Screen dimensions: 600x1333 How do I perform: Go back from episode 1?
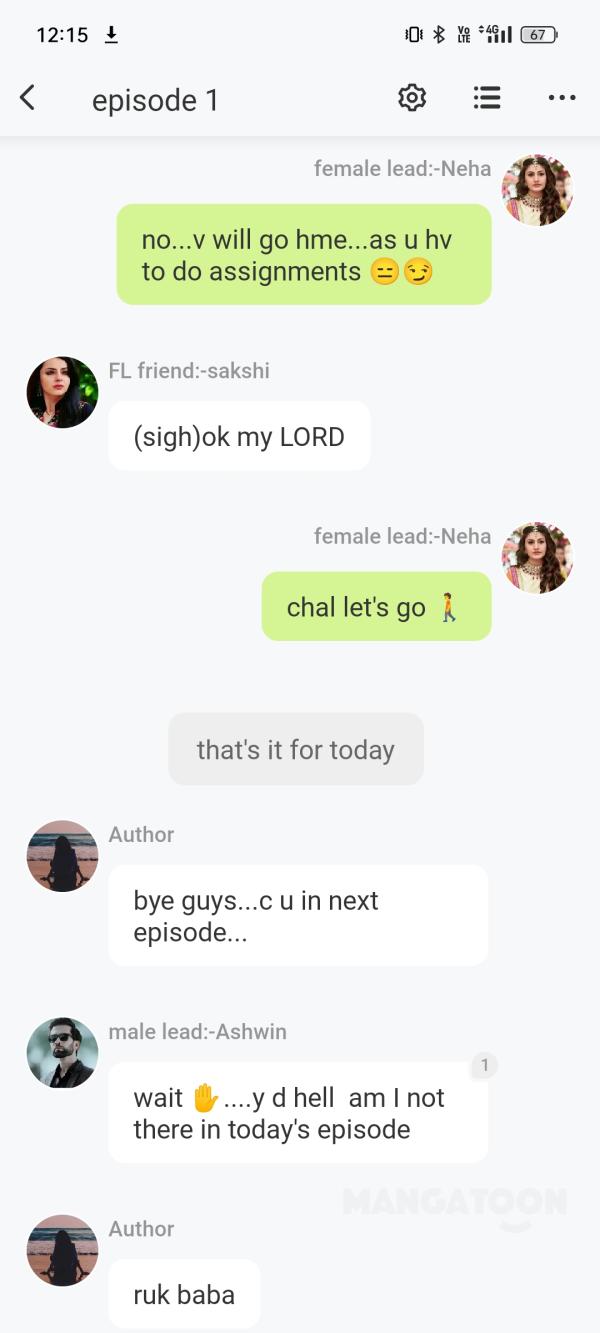pos(27,98)
